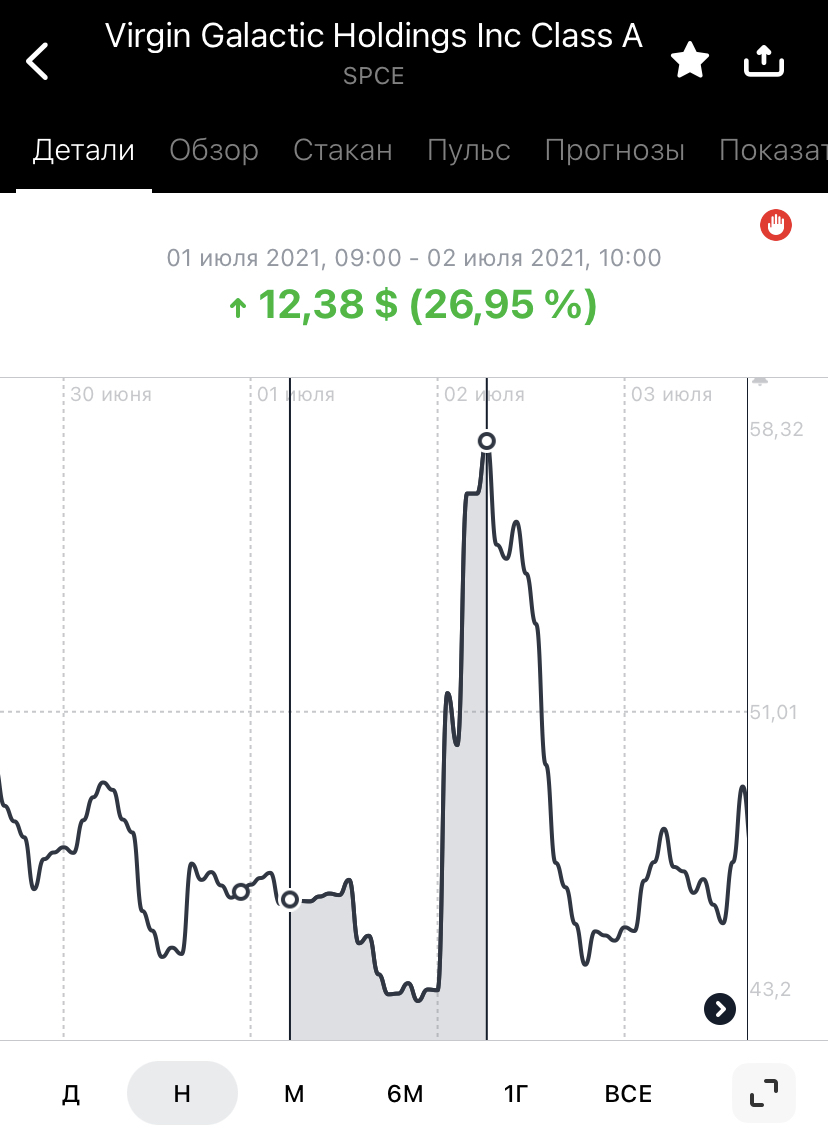The image size is (828, 1145).
Task: Share this stock via the upload icon
Action: (x=764, y=61)
